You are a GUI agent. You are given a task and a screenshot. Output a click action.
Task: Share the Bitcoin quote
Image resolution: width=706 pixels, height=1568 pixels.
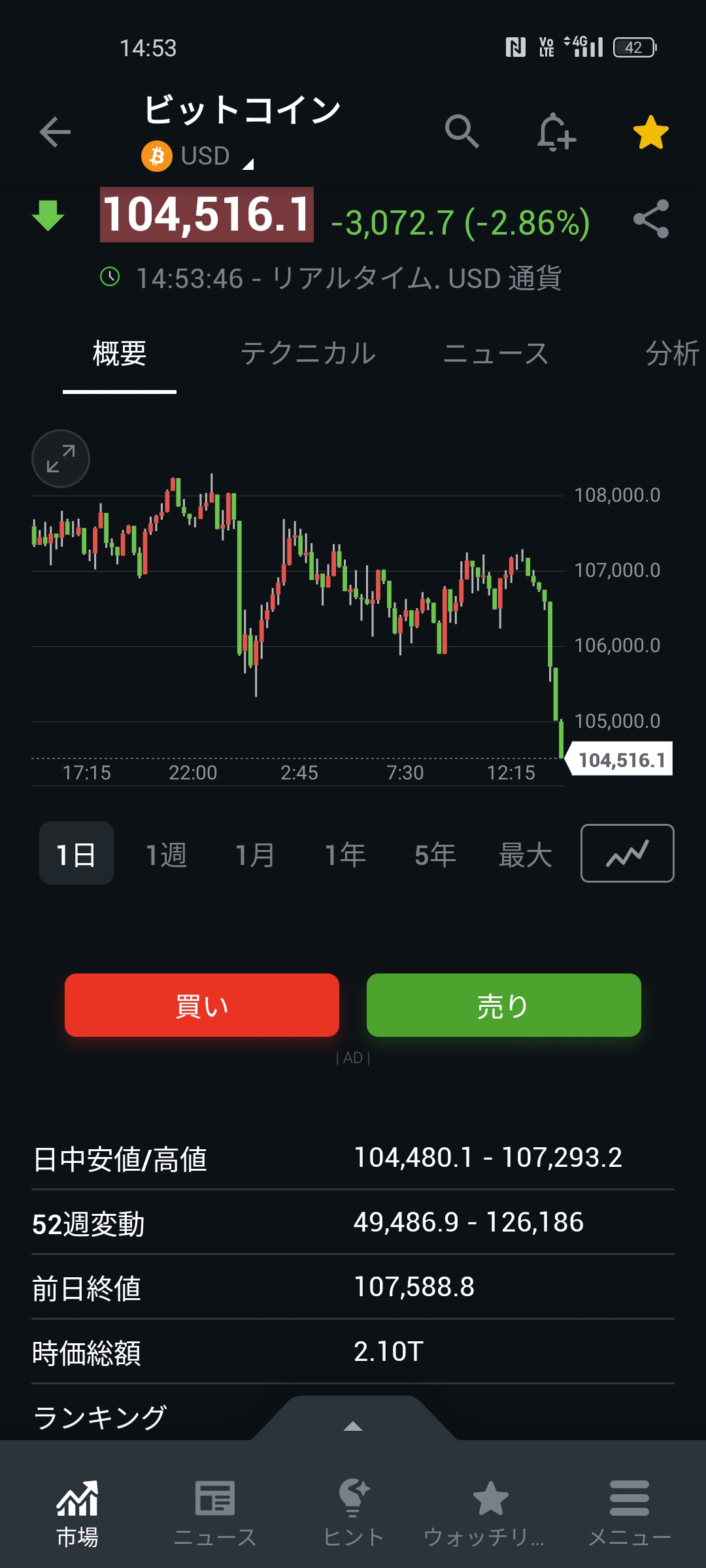coord(651,219)
